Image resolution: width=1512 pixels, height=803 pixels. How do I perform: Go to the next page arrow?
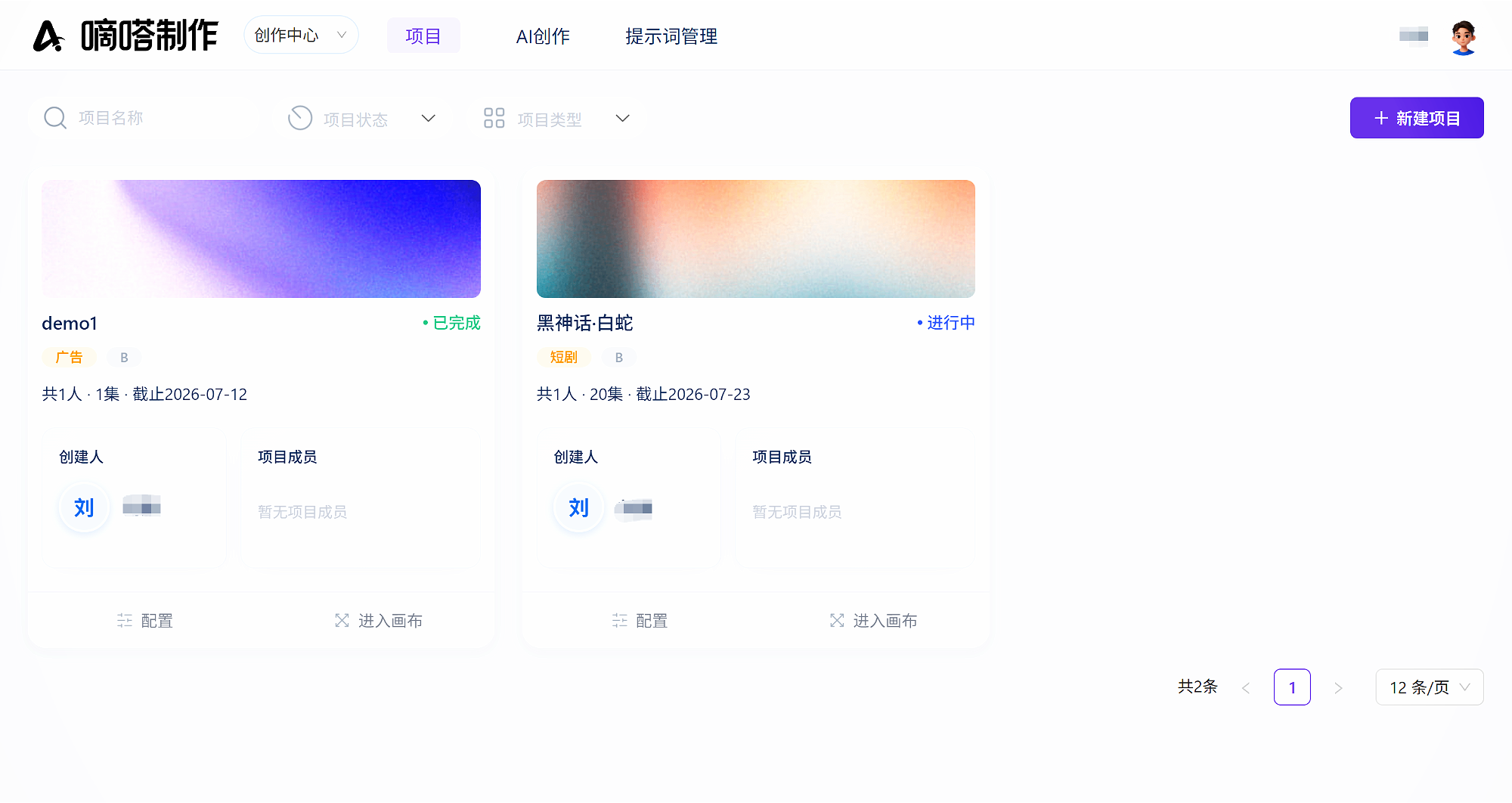1338,687
